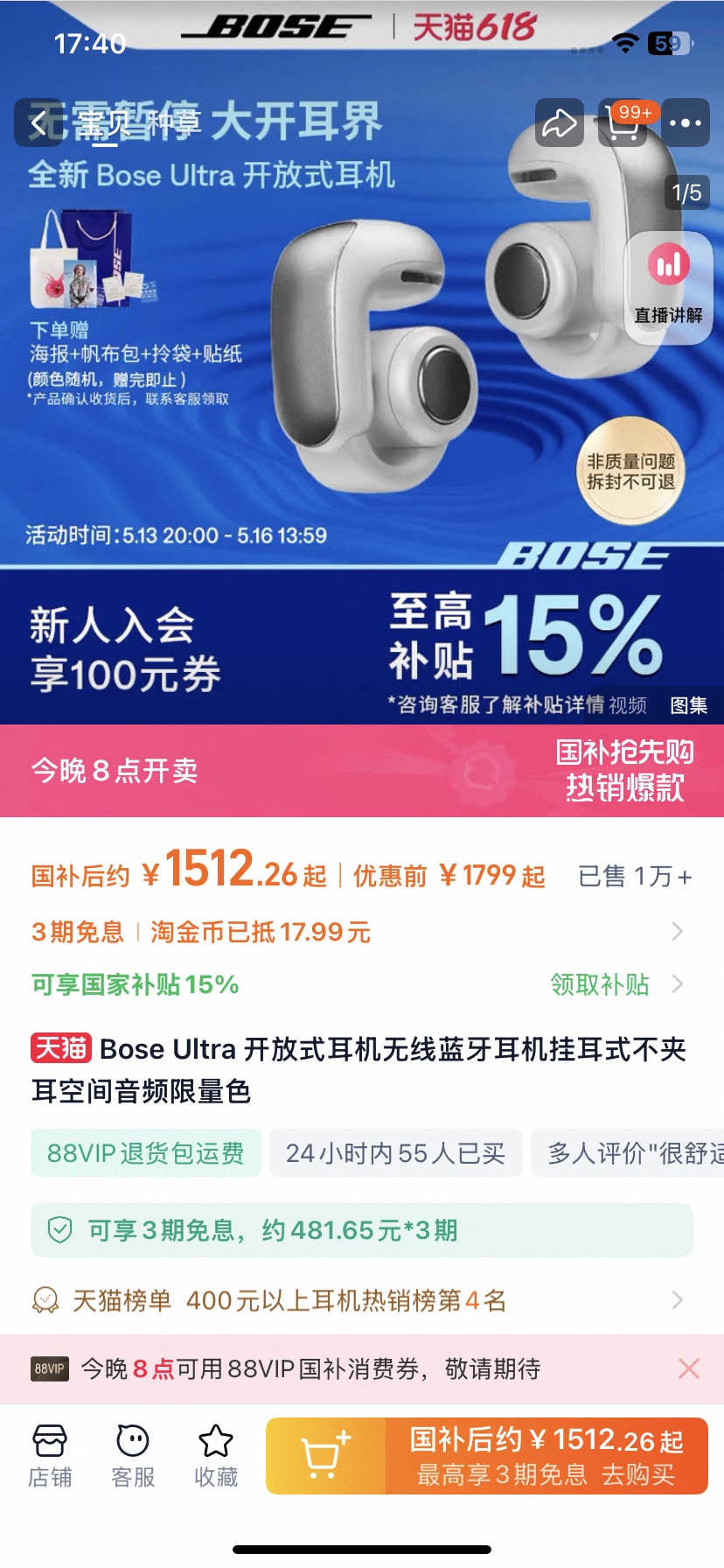Viewport: 724px width, 1568px height.
Task: Switch to the 视频 media tab
Action: 627,705
